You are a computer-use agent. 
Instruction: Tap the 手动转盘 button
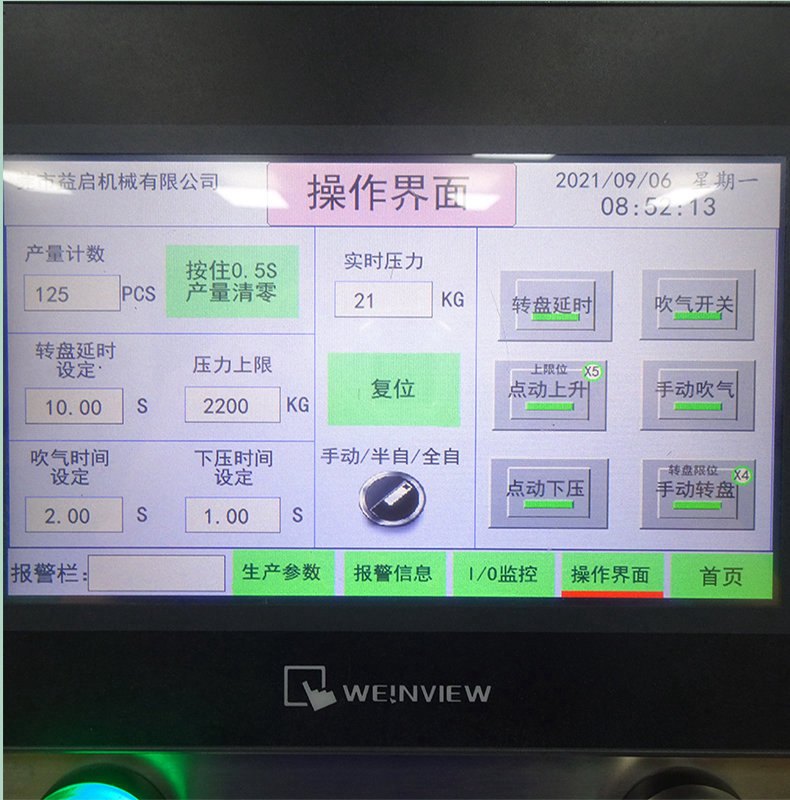696,492
